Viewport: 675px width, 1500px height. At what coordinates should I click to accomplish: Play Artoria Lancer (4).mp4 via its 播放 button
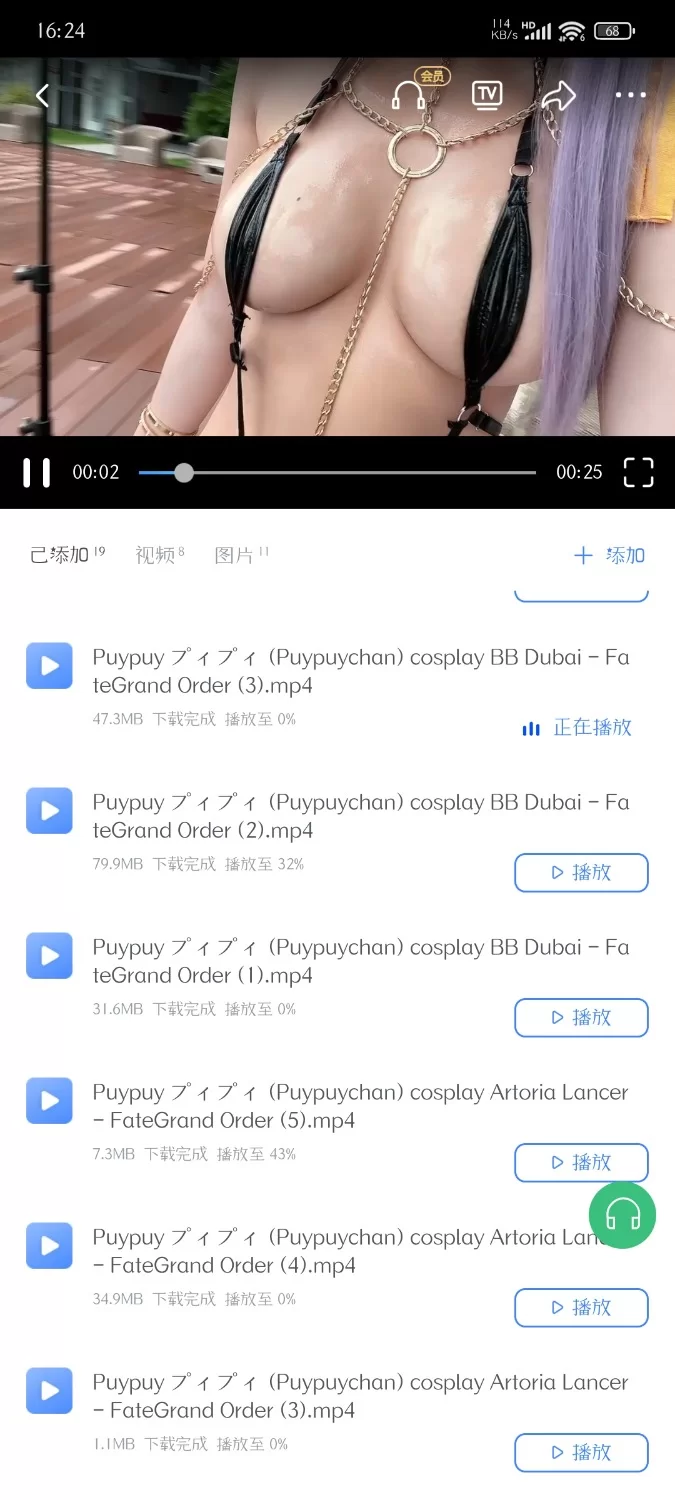(x=581, y=1307)
